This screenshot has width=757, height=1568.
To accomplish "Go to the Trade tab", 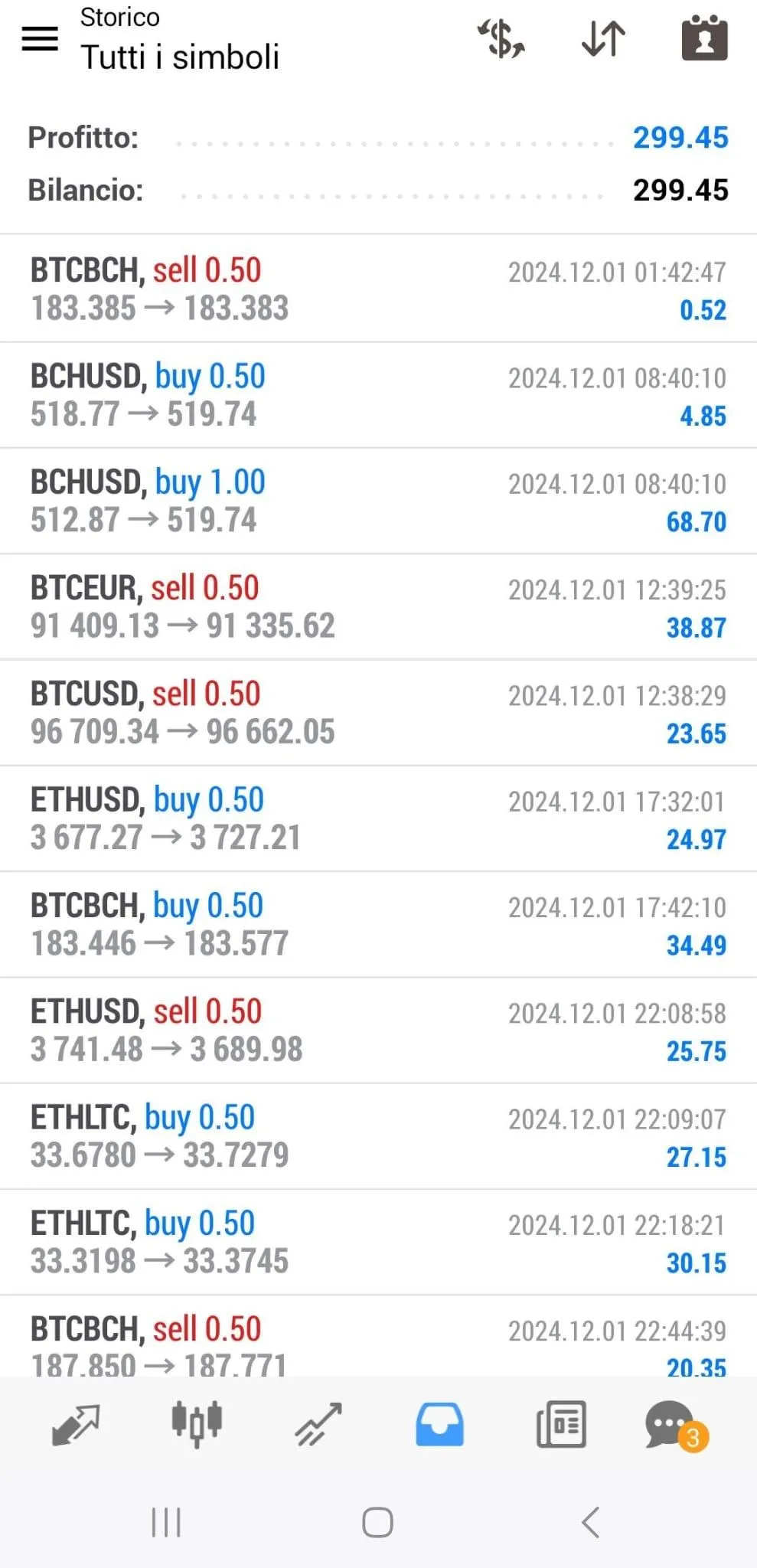I will (x=318, y=1425).
